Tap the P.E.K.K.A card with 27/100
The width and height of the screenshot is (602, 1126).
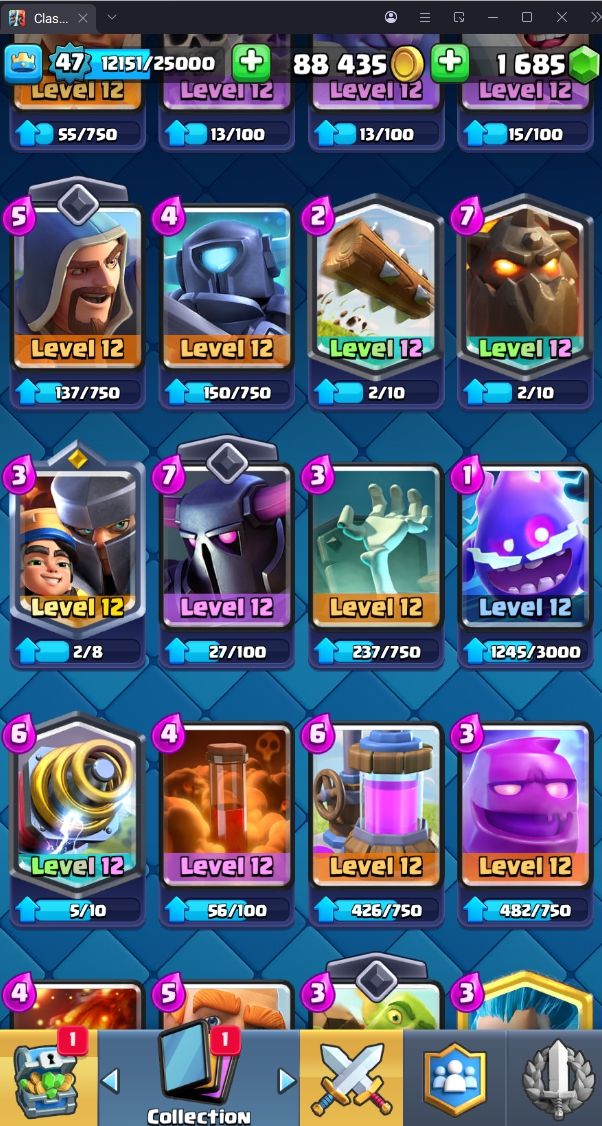point(227,550)
